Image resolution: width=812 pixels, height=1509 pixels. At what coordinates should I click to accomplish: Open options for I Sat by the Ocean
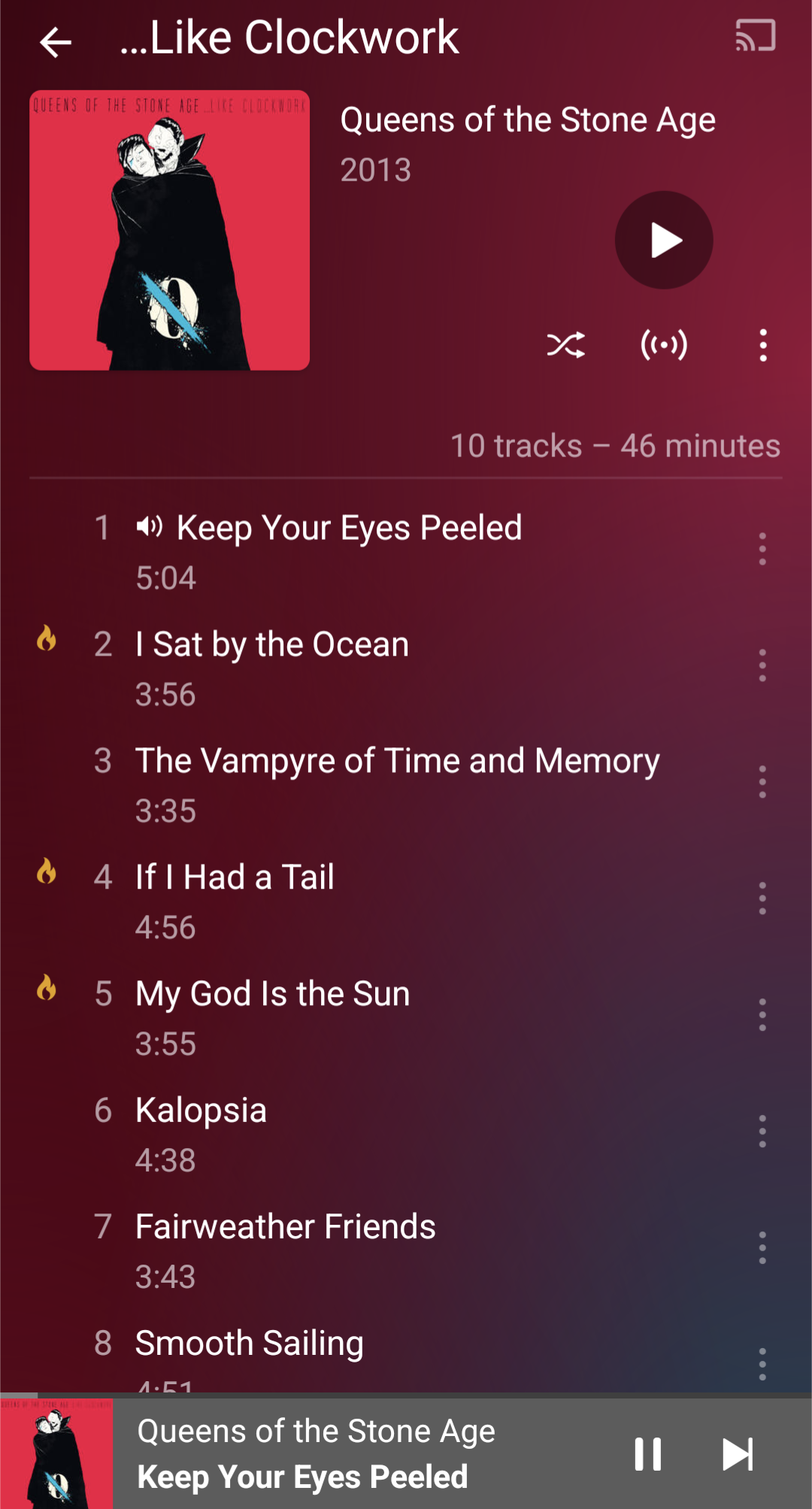coord(762,665)
